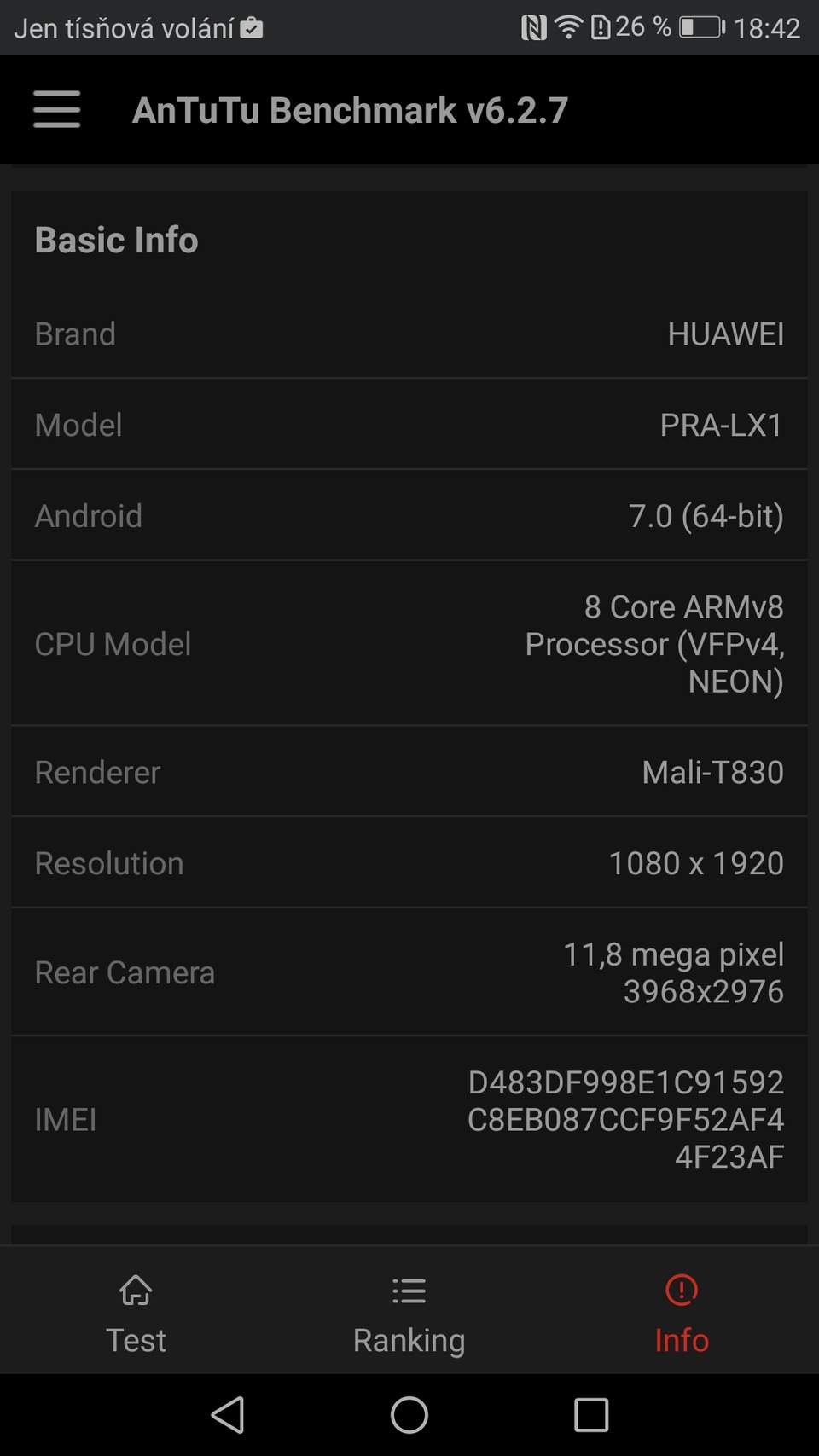Open the Info tab
This screenshot has height=1456, width=819.
pyautogui.click(x=681, y=1314)
